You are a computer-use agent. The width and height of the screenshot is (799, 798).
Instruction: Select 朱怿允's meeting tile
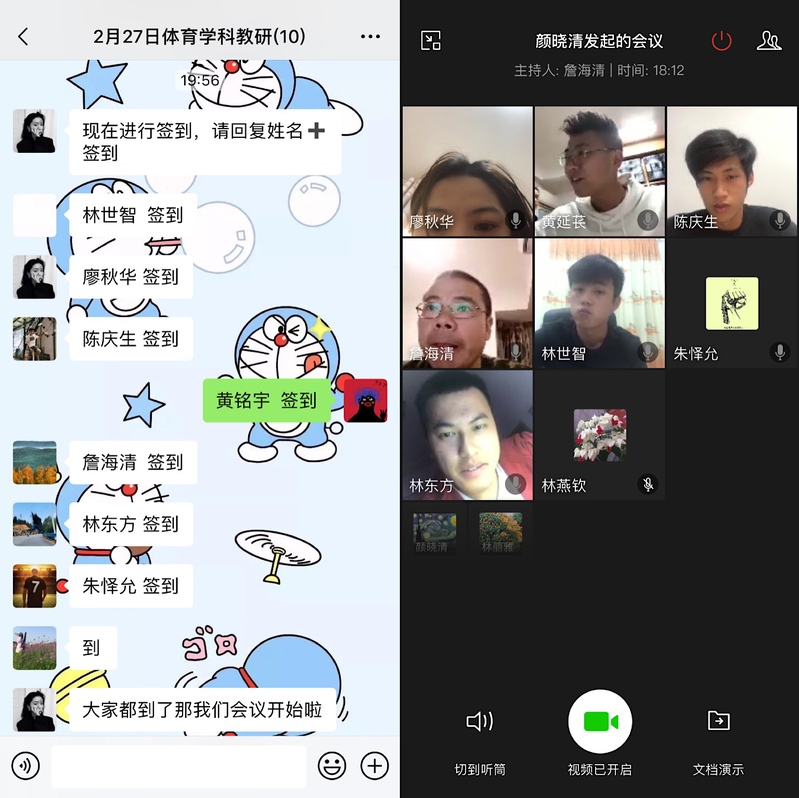click(731, 303)
